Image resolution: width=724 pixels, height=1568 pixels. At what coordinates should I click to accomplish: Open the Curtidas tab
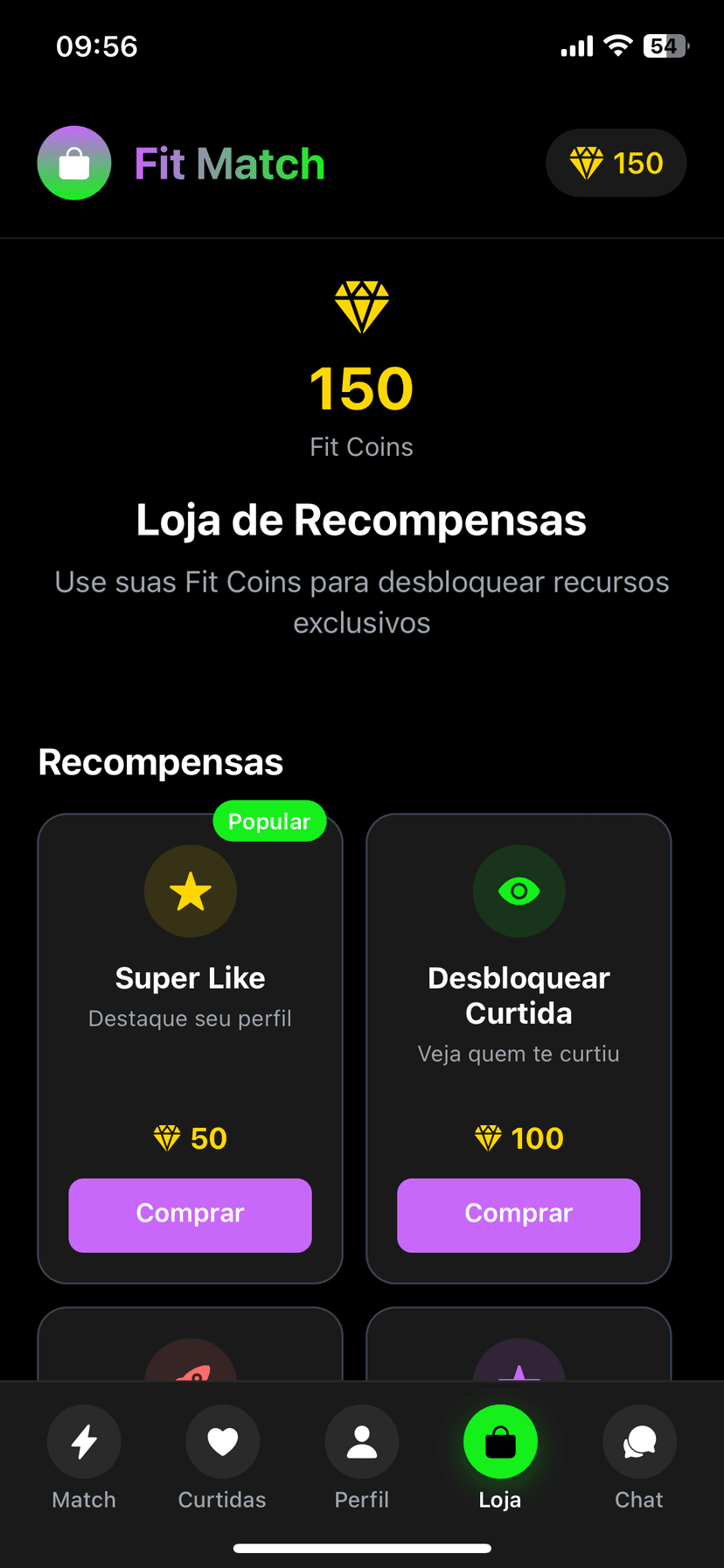pyautogui.click(x=222, y=1458)
